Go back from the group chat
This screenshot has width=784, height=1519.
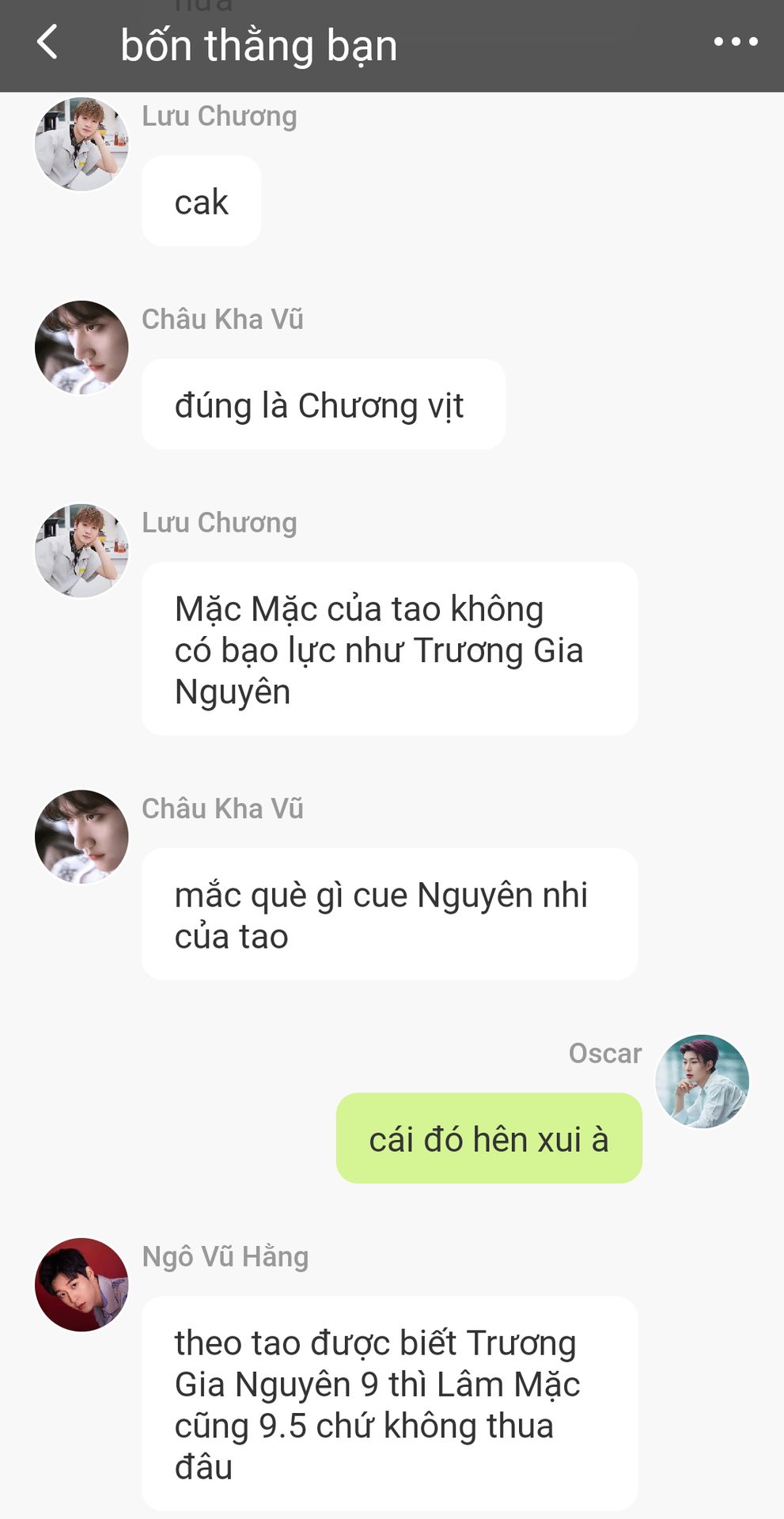click(x=47, y=42)
